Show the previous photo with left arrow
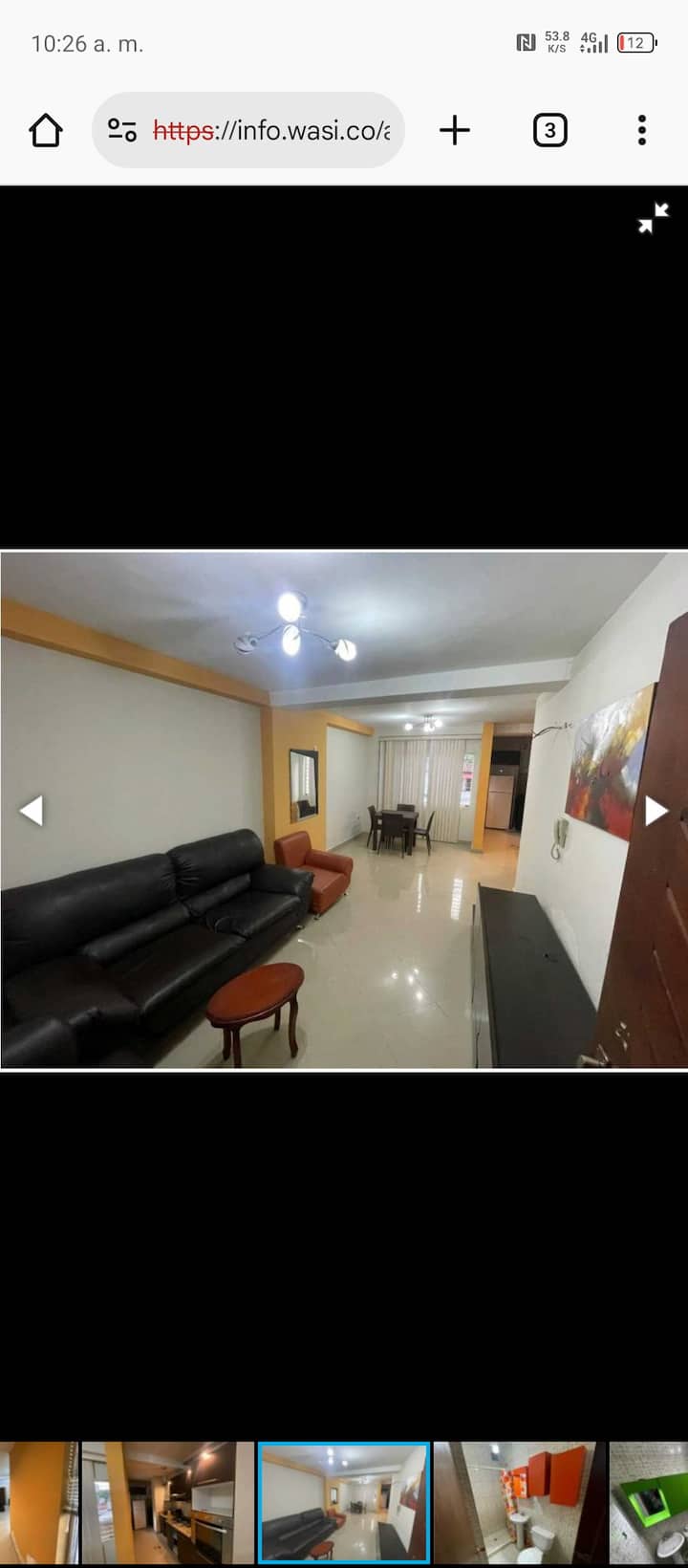The width and height of the screenshot is (688, 1568). pos(32,810)
